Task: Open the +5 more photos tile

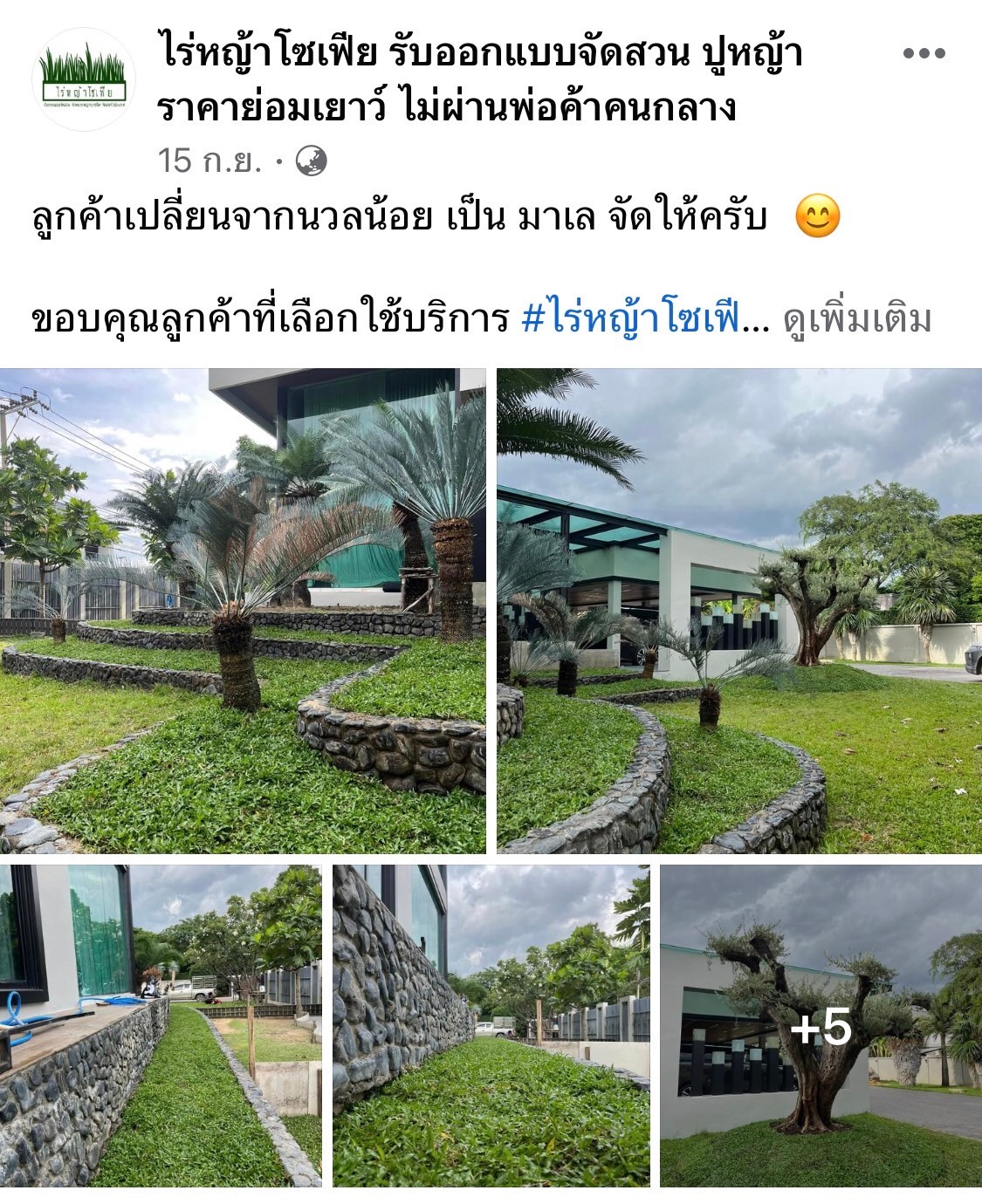Action: (820, 1025)
